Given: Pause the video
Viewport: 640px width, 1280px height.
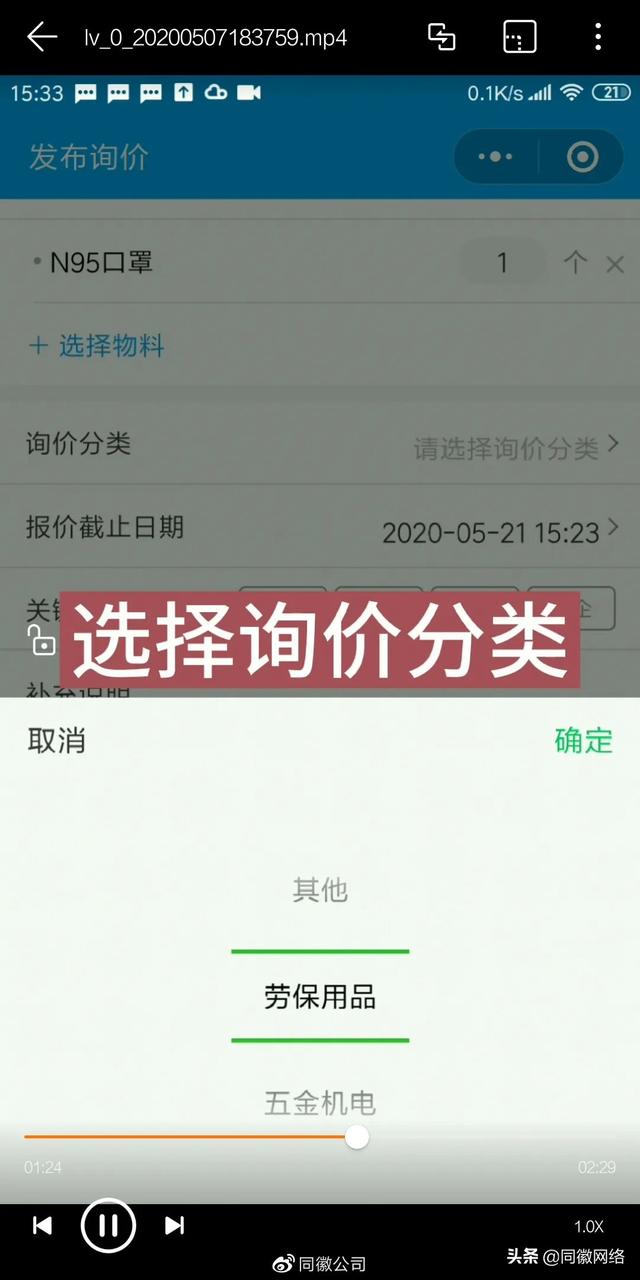Looking at the screenshot, I should pos(108,1225).
